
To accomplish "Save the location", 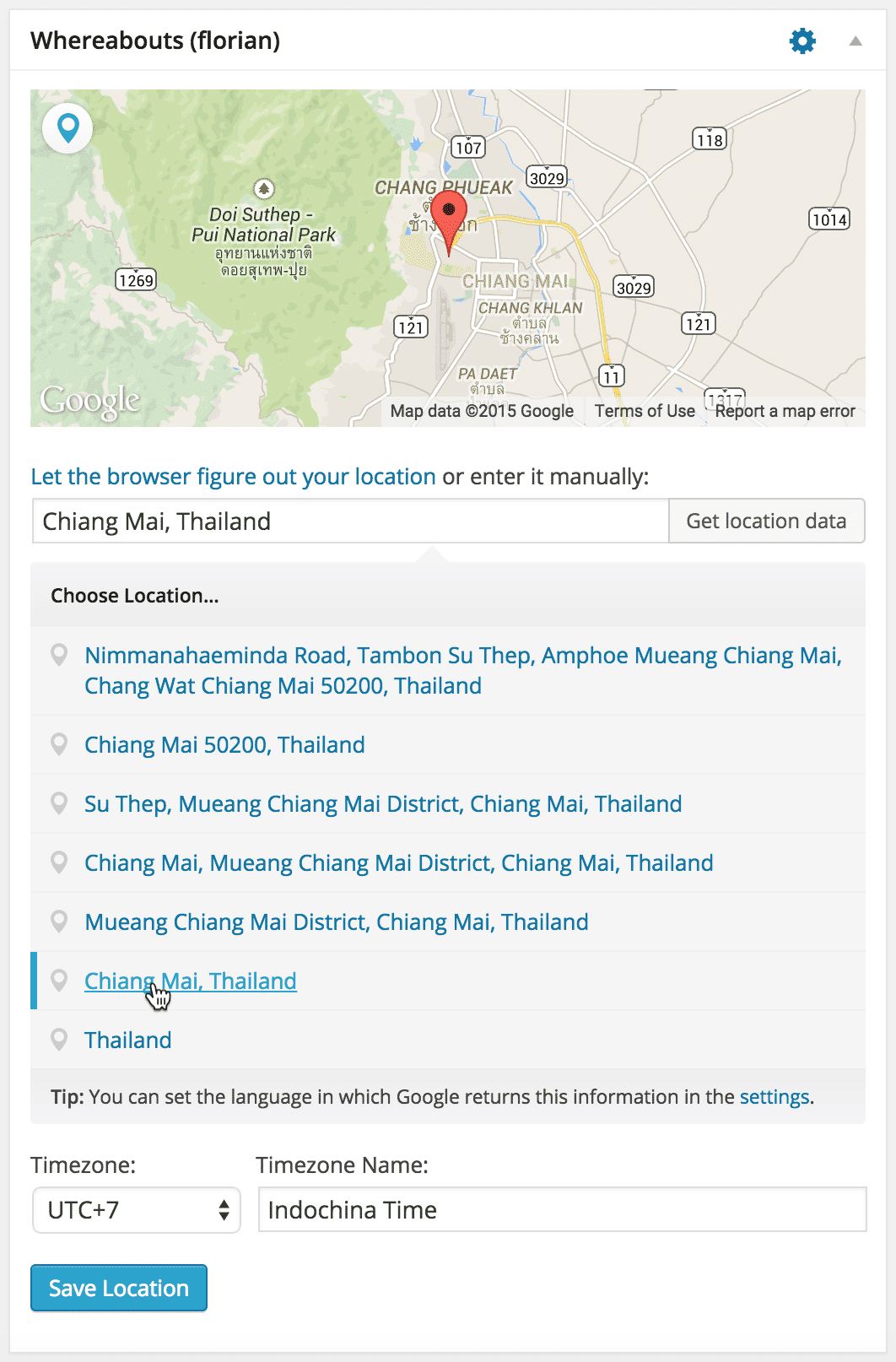I will pyautogui.click(x=119, y=1288).
